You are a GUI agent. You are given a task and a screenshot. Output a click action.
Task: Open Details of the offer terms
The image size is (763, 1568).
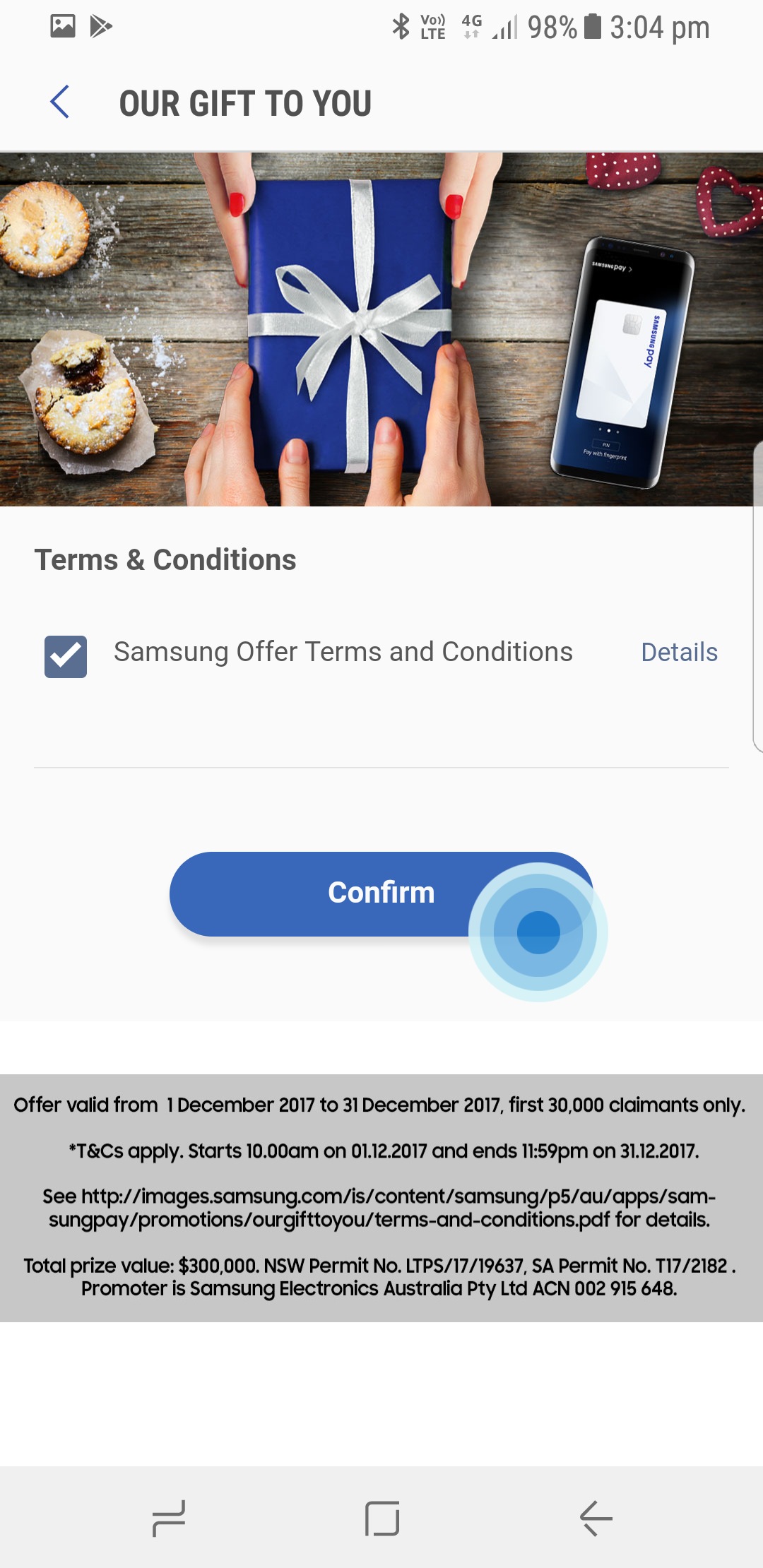coord(679,652)
